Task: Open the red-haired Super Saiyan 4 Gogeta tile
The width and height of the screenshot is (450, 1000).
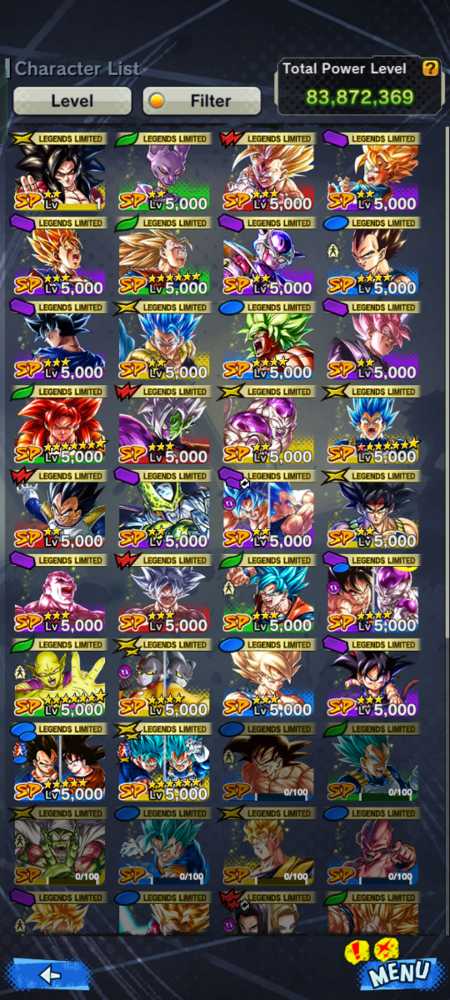Action: [x=59, y=424]
